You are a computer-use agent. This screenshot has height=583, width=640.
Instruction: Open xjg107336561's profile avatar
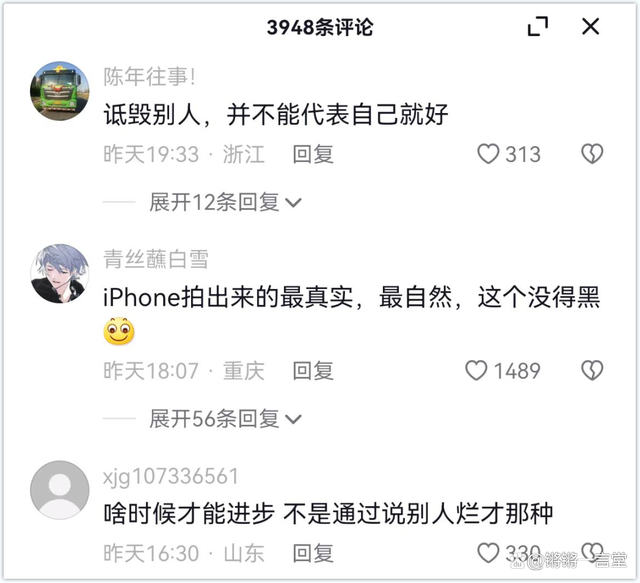(60, 490)
